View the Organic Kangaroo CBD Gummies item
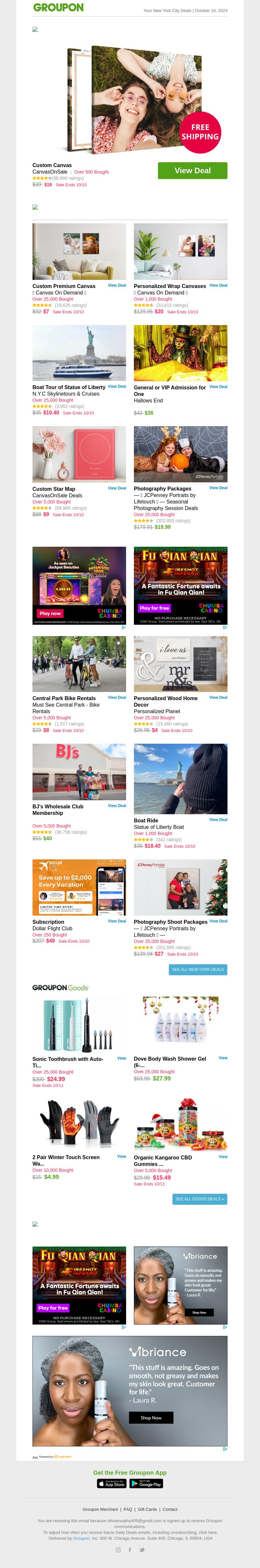Viewport: 260px width, 1568px height. (222, 1156)
